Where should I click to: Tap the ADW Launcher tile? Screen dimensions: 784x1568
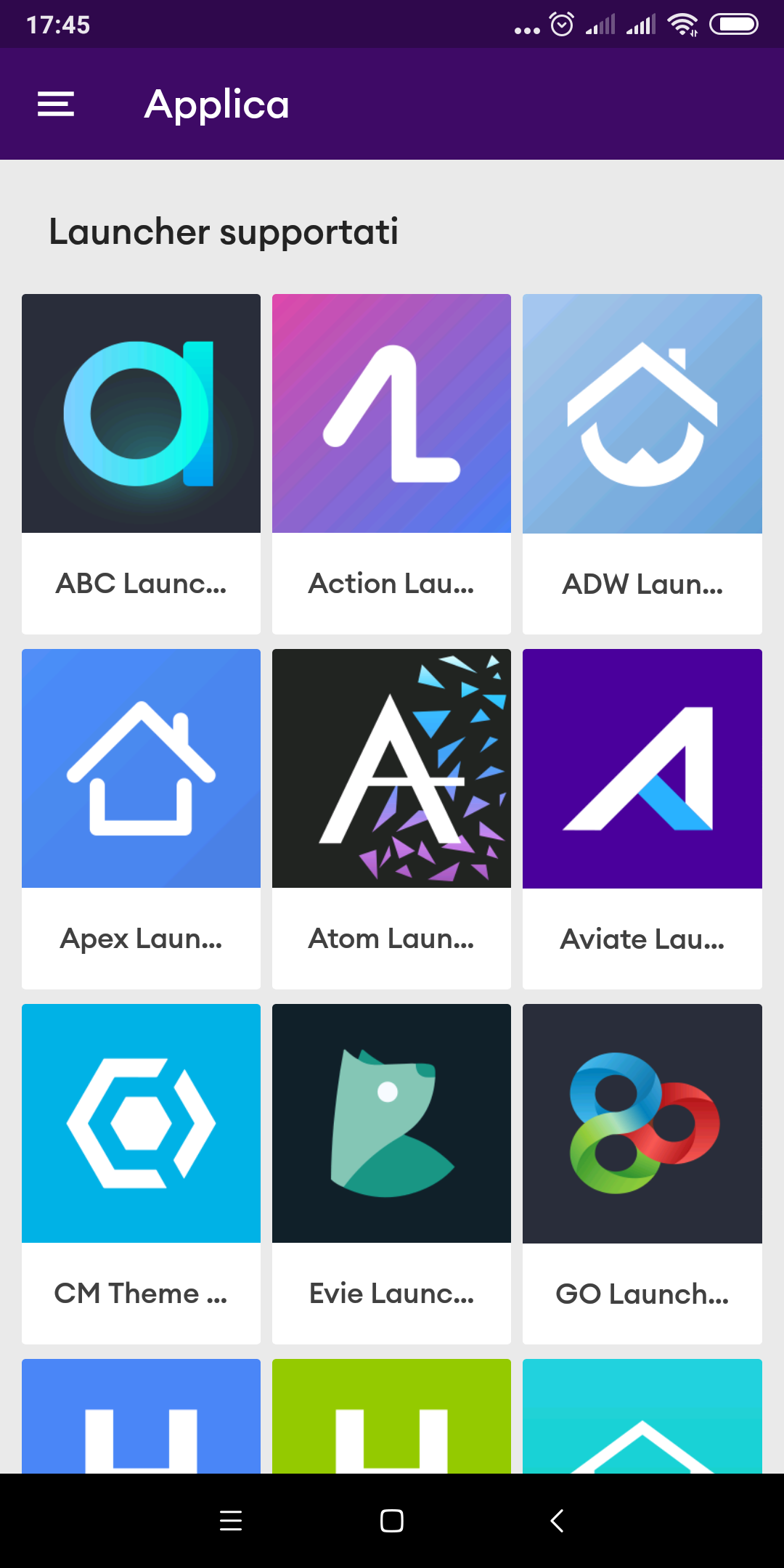click(642, 464)
